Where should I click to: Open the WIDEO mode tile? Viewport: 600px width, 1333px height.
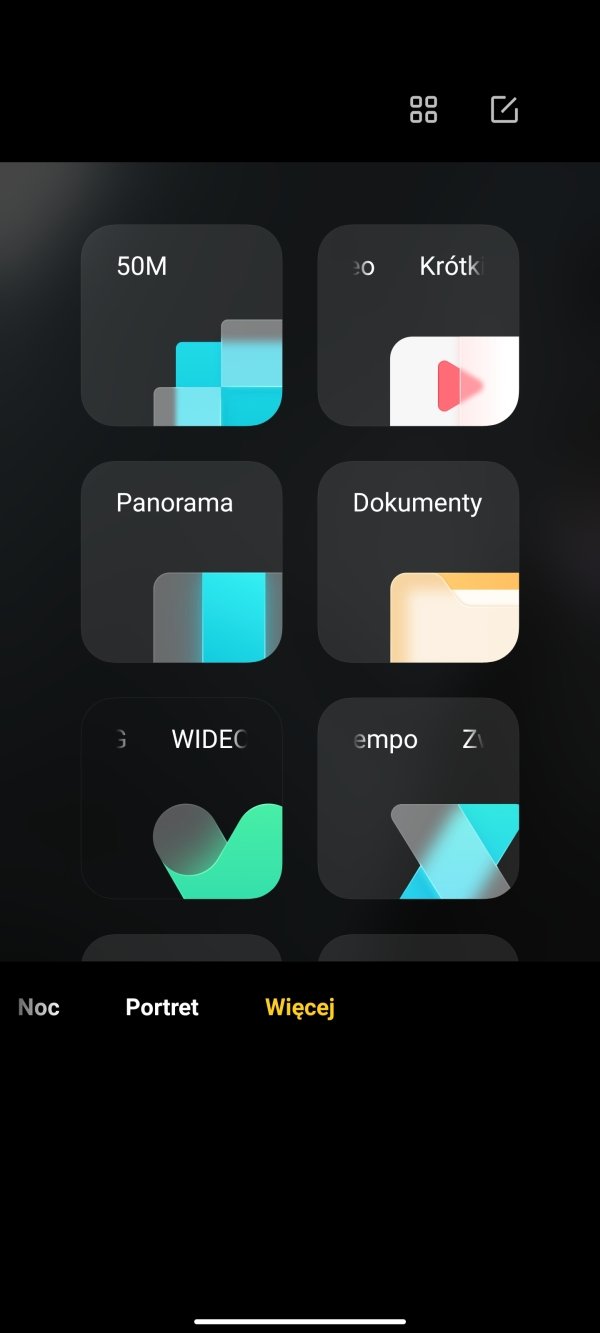[x=181, y=798]
